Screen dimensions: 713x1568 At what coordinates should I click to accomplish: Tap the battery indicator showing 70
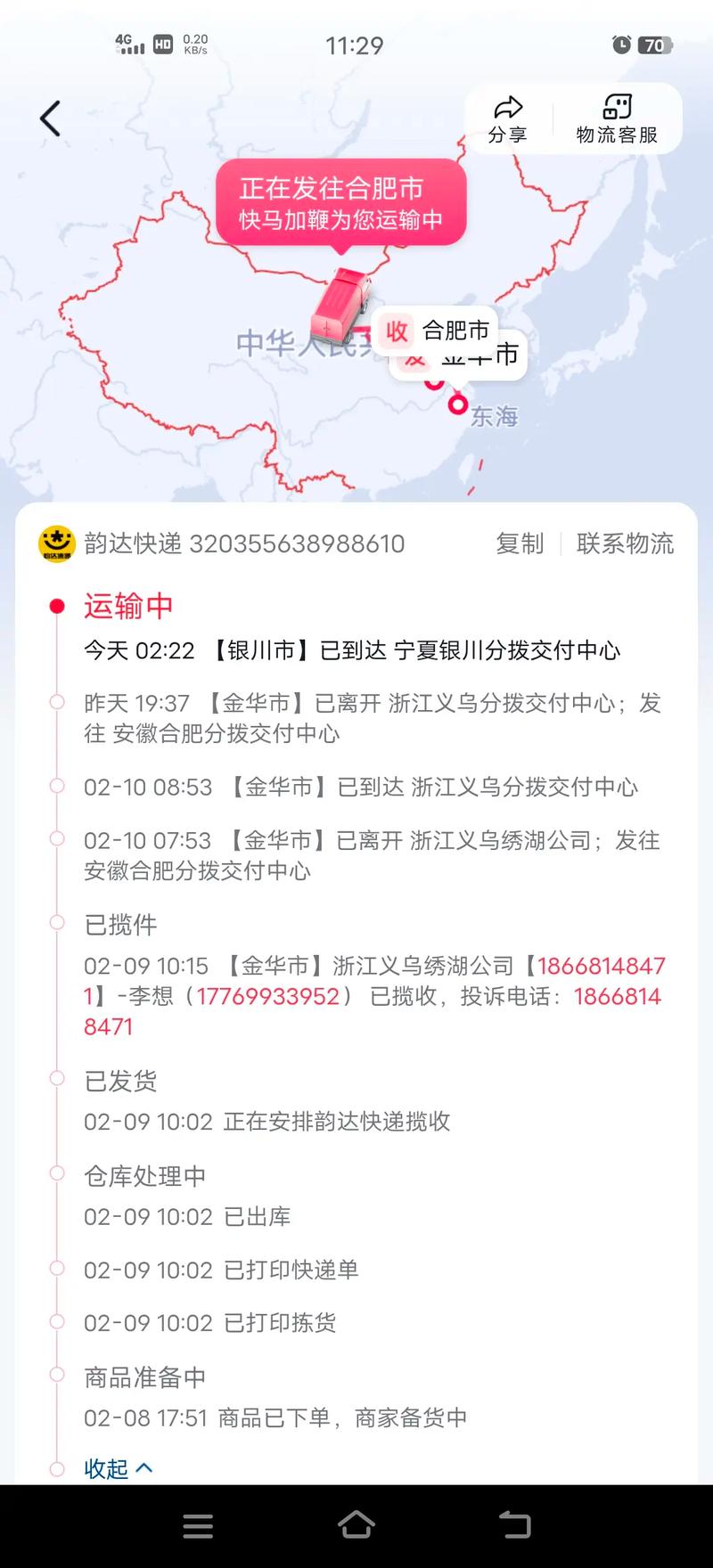(654, 43)
